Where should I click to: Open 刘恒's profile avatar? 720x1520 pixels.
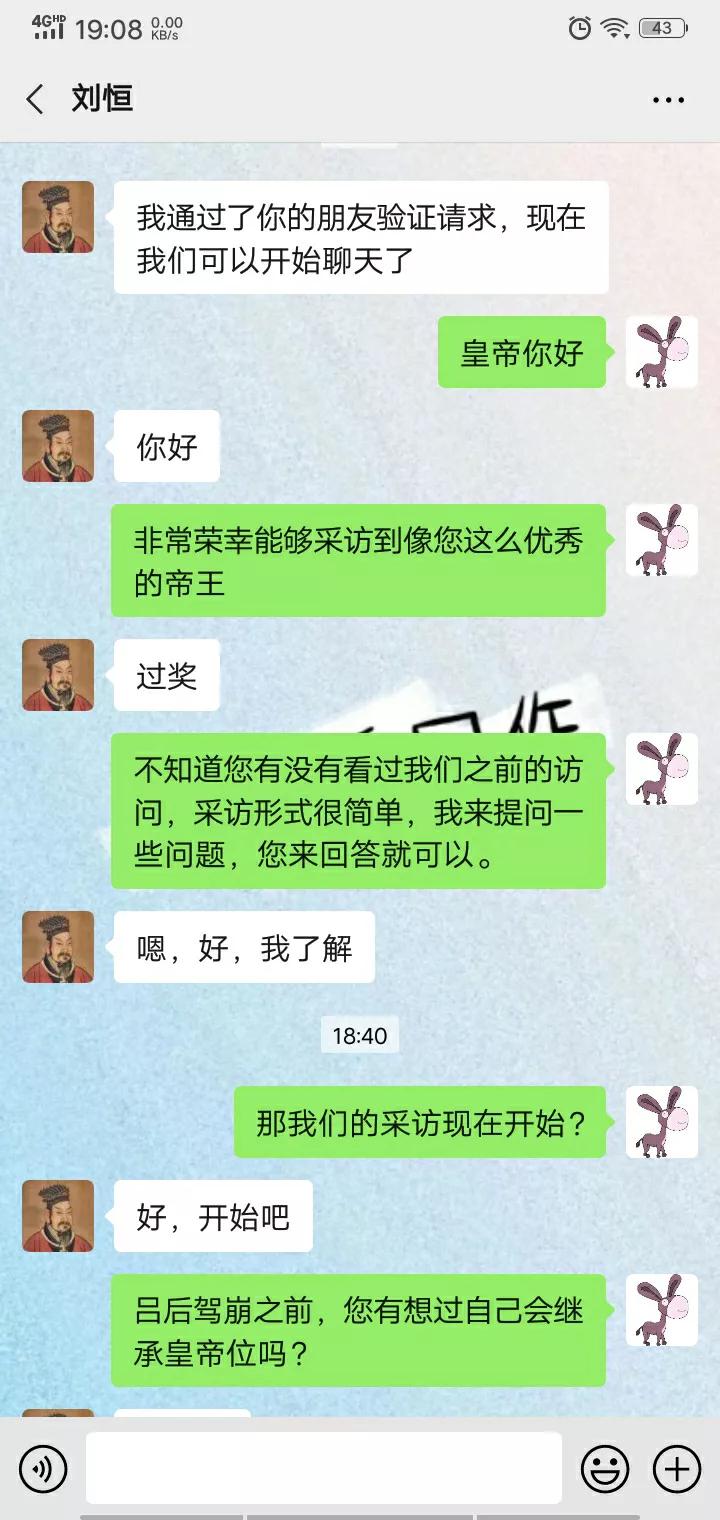57,216
